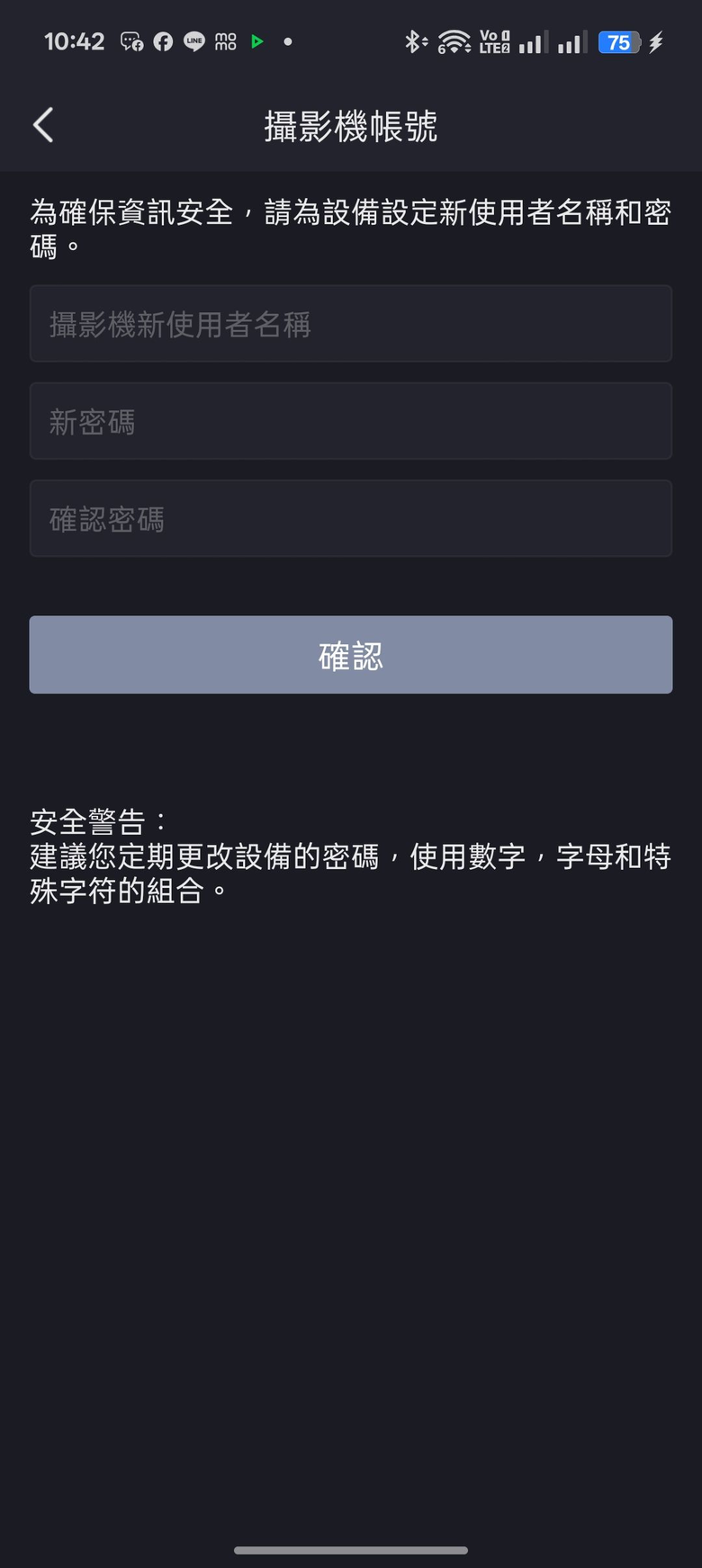This screenshot has height=1568, width=702.
Task: Tap the LINE notification icon
Action: 193,41
